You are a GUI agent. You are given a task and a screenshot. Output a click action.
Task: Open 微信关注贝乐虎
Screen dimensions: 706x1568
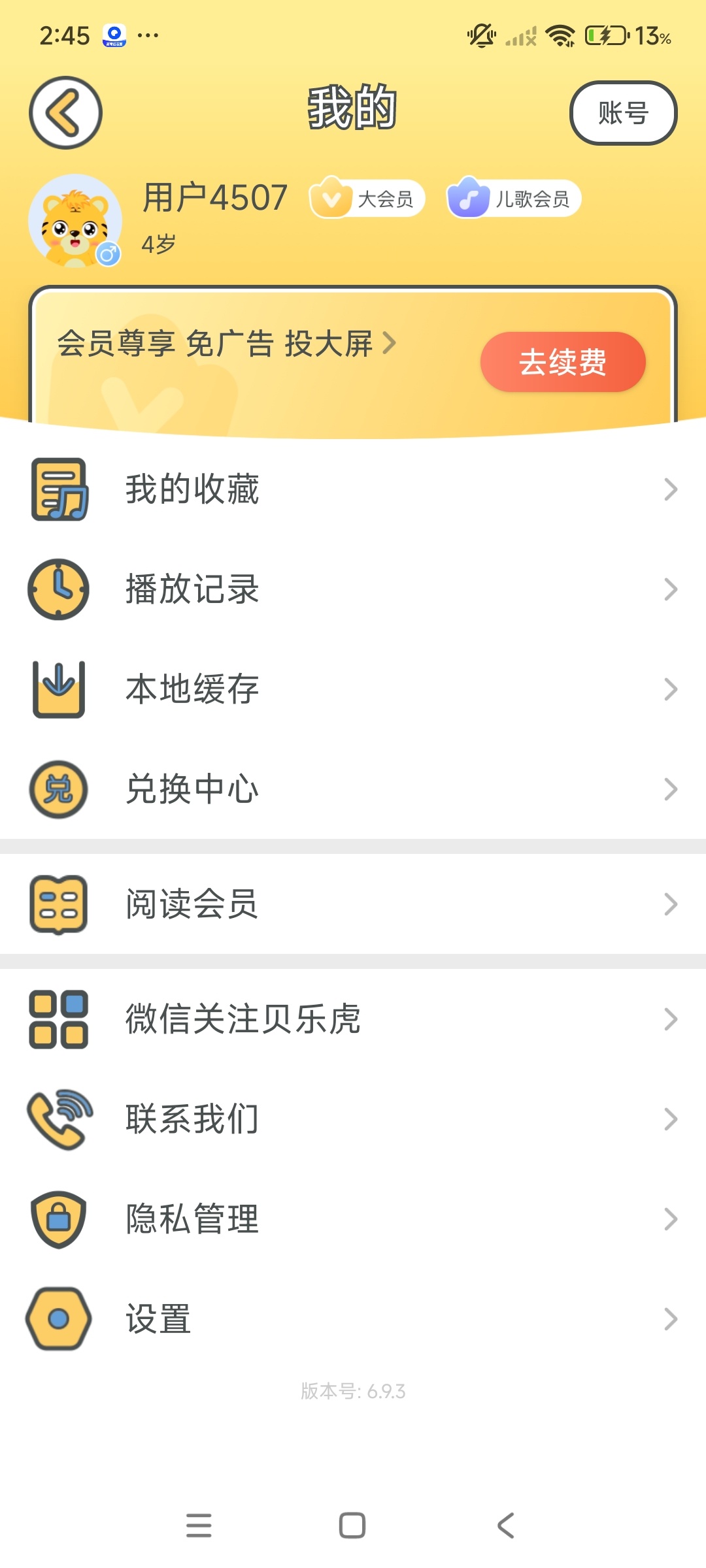coord(353,1019)
